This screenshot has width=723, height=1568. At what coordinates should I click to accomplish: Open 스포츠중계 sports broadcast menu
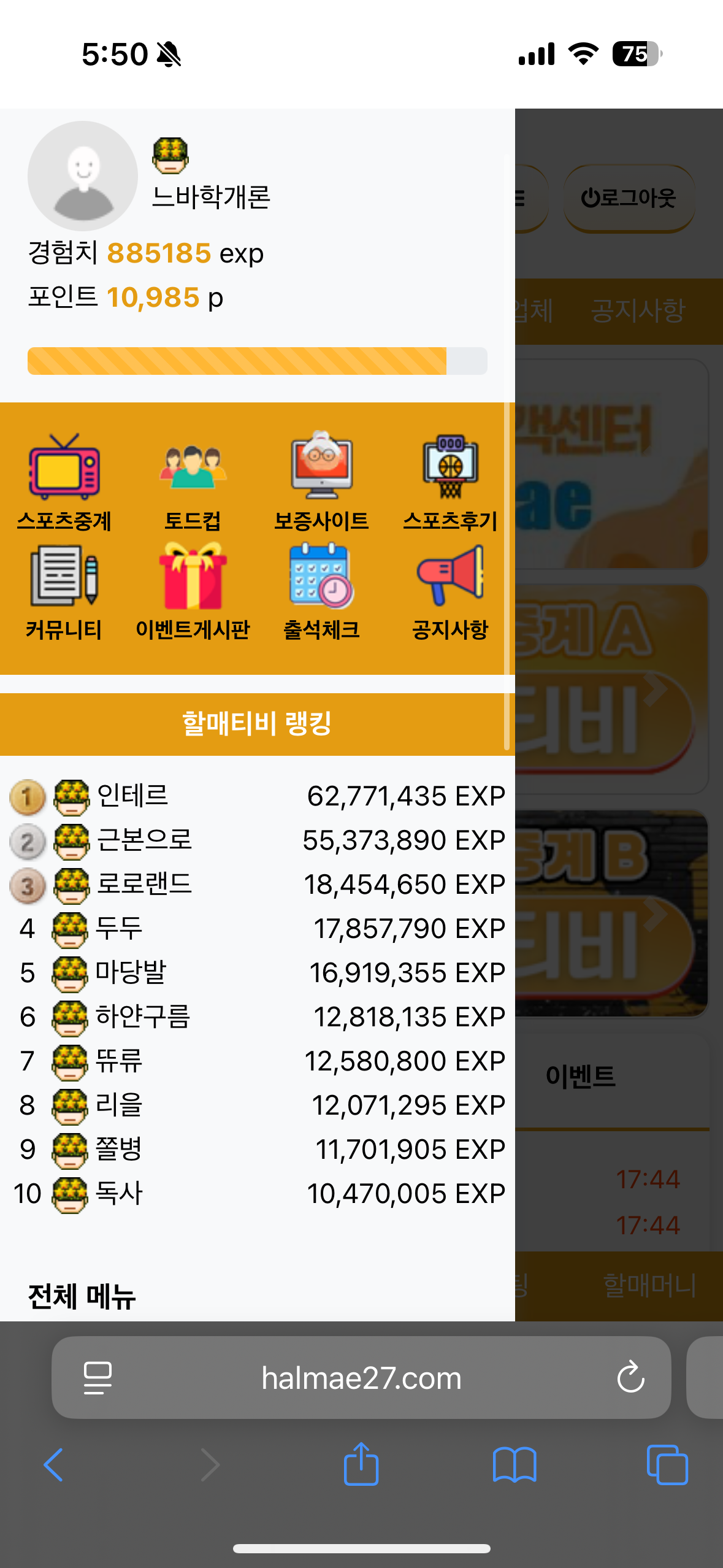[x=64, y=481]
